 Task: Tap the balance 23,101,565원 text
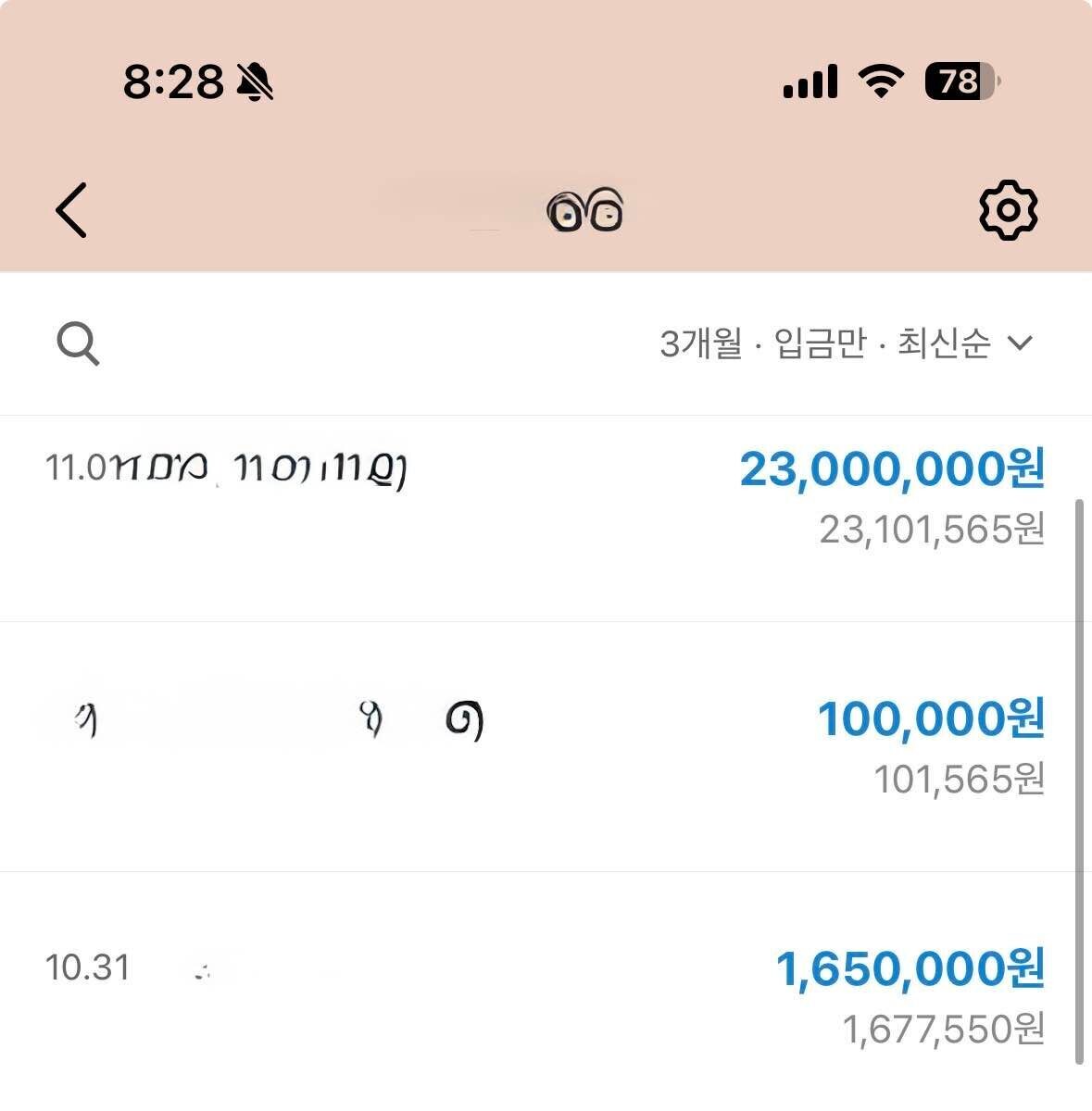click(931, 530)
